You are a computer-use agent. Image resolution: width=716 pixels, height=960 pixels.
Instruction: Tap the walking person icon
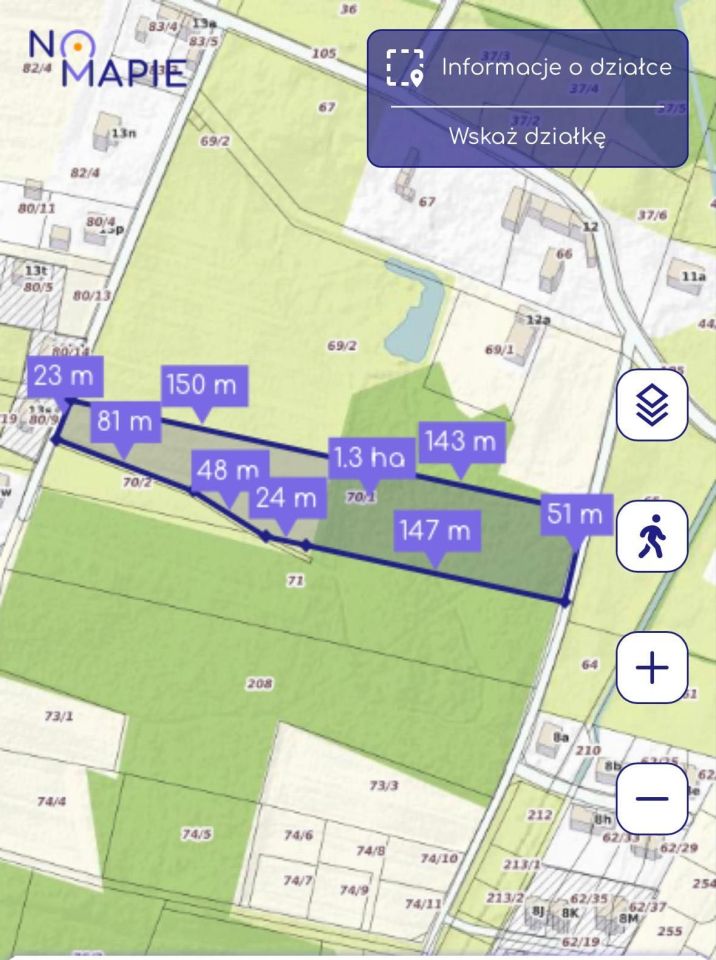coord(652,536)
